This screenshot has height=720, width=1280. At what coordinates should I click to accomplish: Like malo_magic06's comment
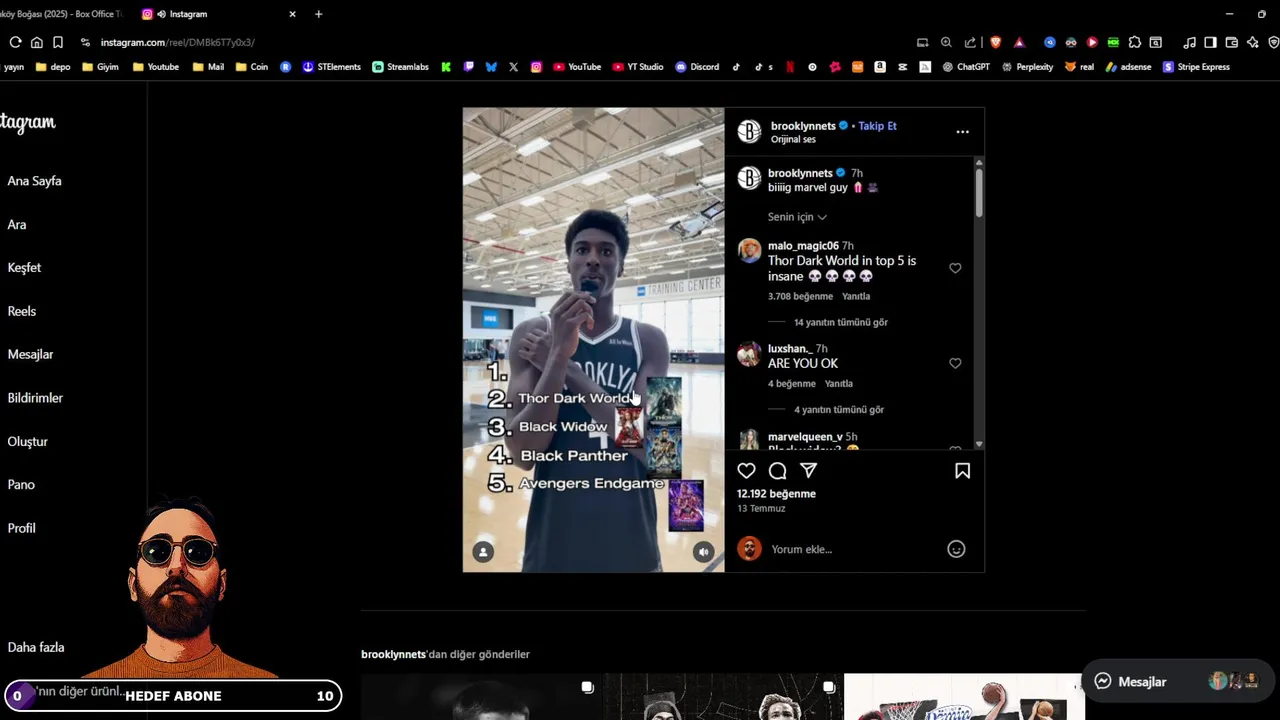tap(955, 268)
